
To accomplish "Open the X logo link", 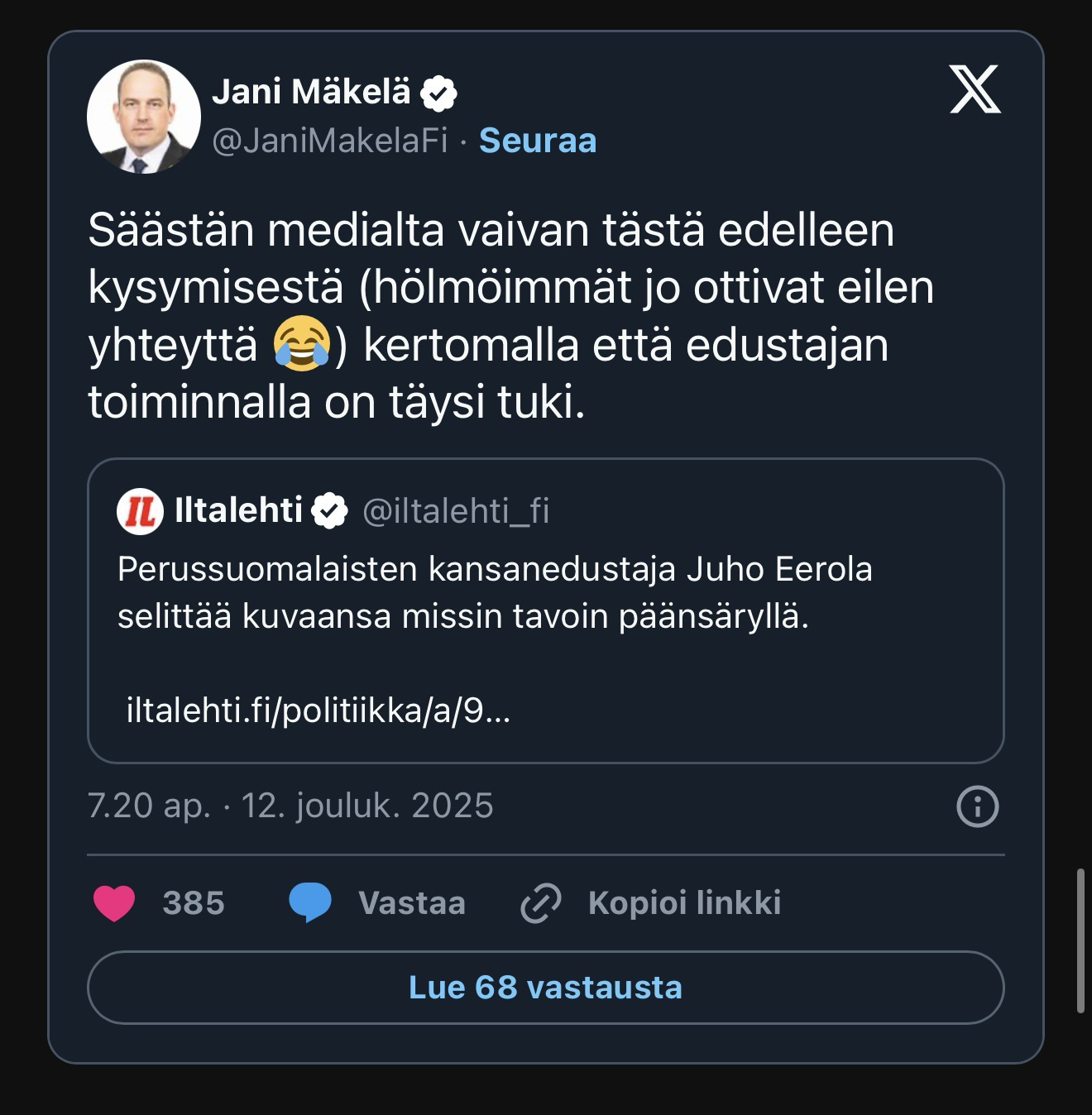I will pos(975,89).
